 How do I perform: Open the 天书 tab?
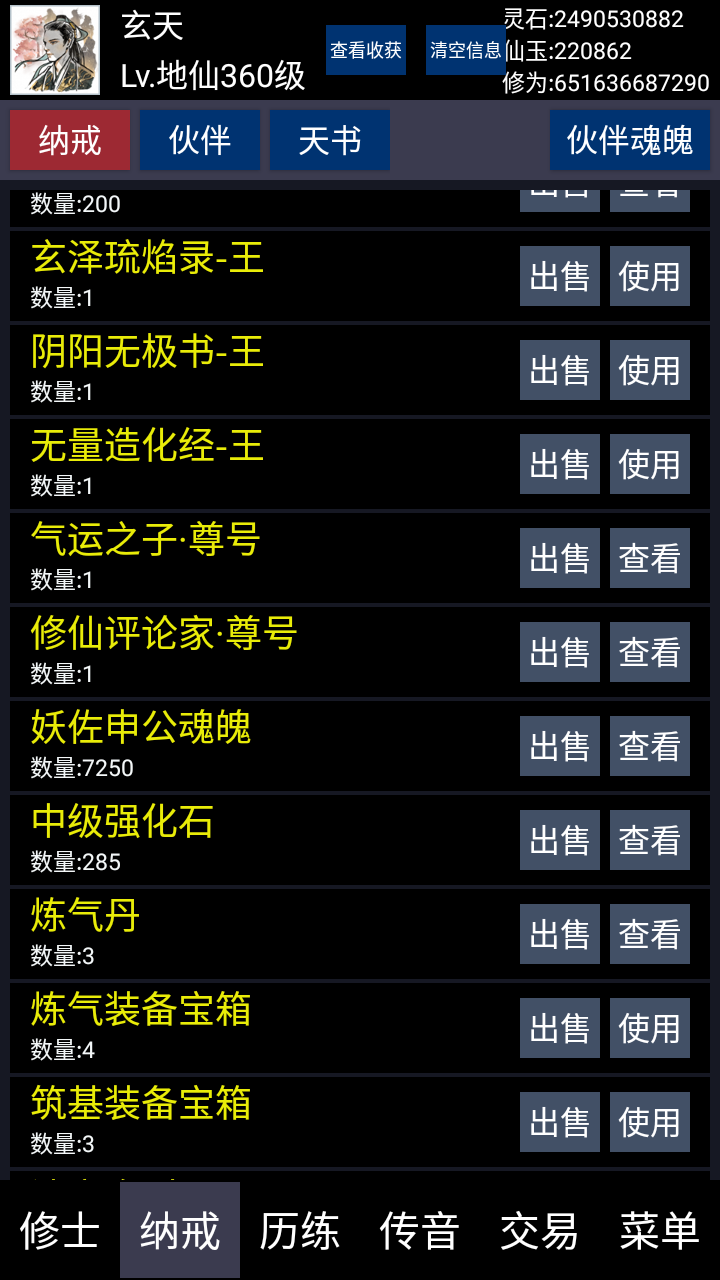coord(329,140)
